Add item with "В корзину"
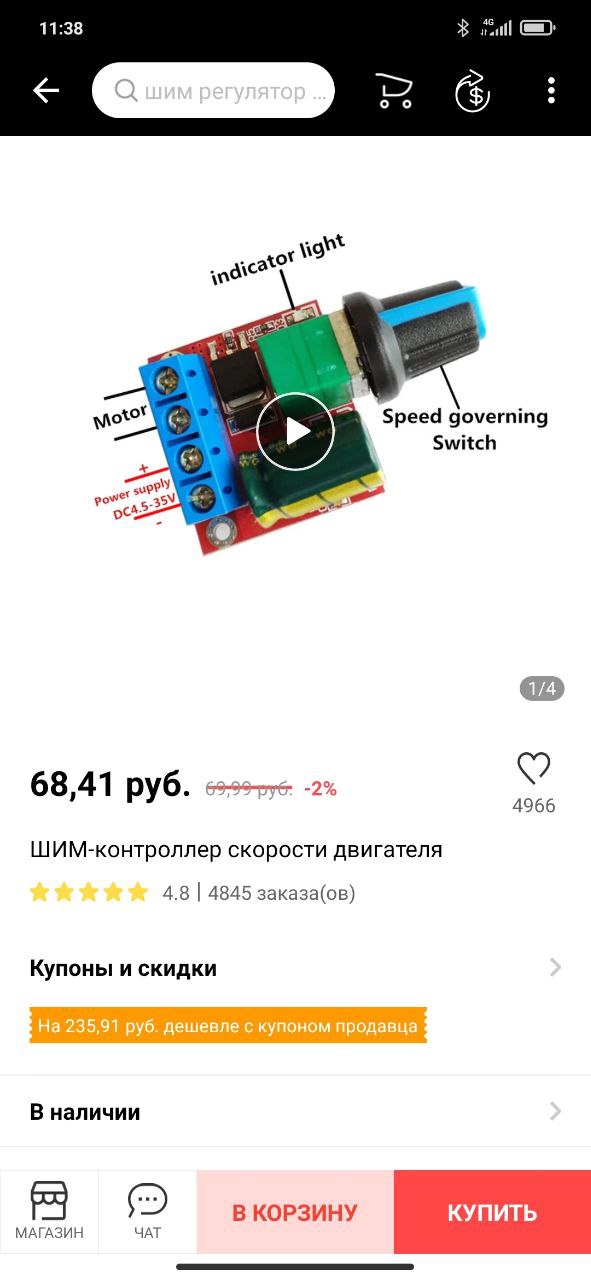This screenshot has width=591, height=1280. (295, 1212)
